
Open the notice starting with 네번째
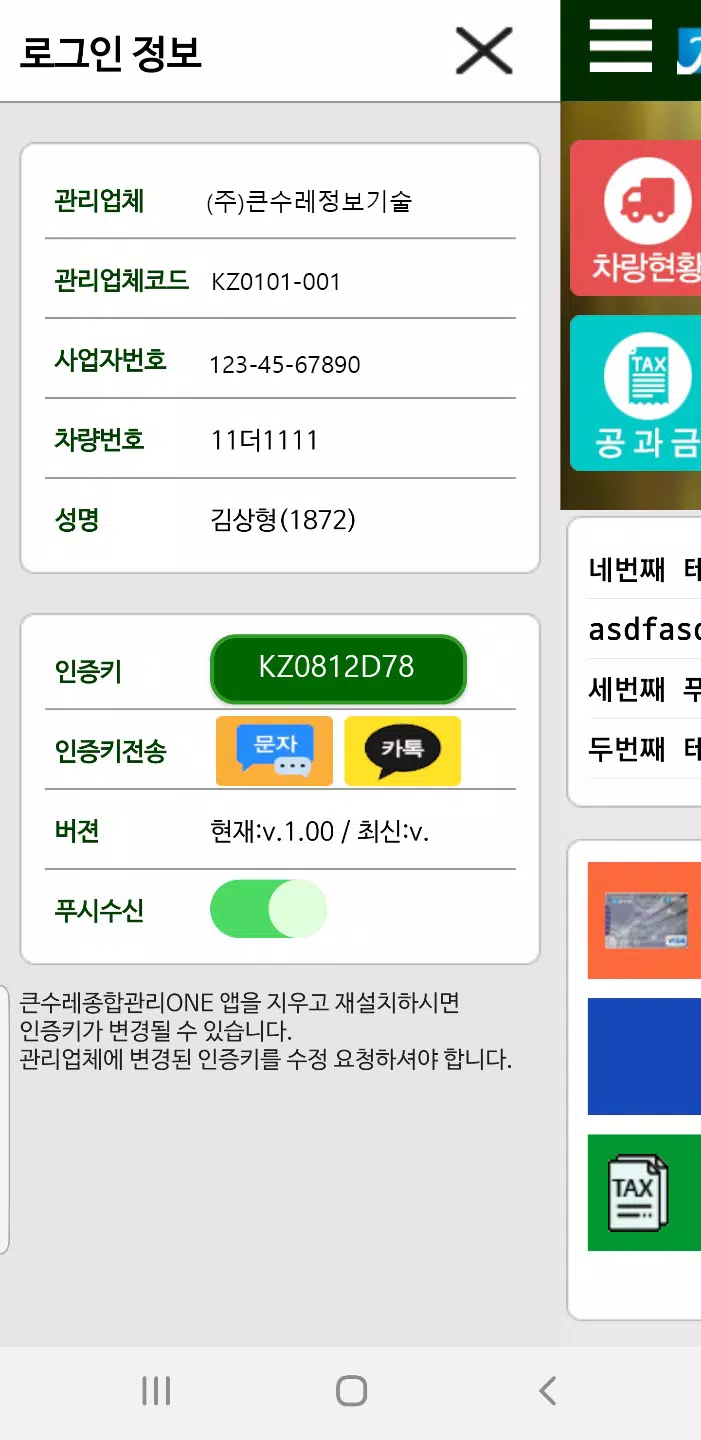(x=644, y=570)
